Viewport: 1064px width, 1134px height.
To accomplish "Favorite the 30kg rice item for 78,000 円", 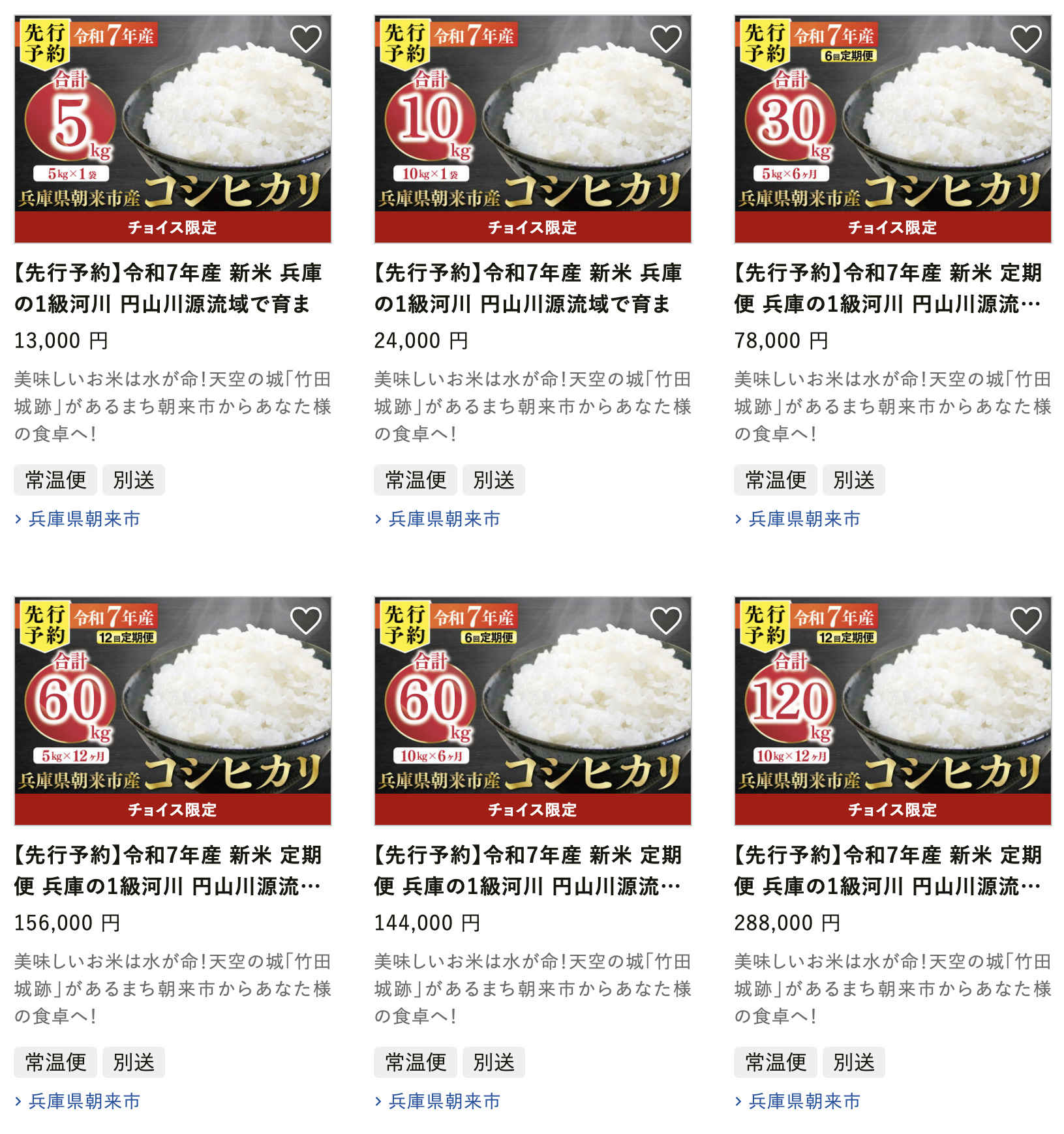I will click(x=1026, y=39).
